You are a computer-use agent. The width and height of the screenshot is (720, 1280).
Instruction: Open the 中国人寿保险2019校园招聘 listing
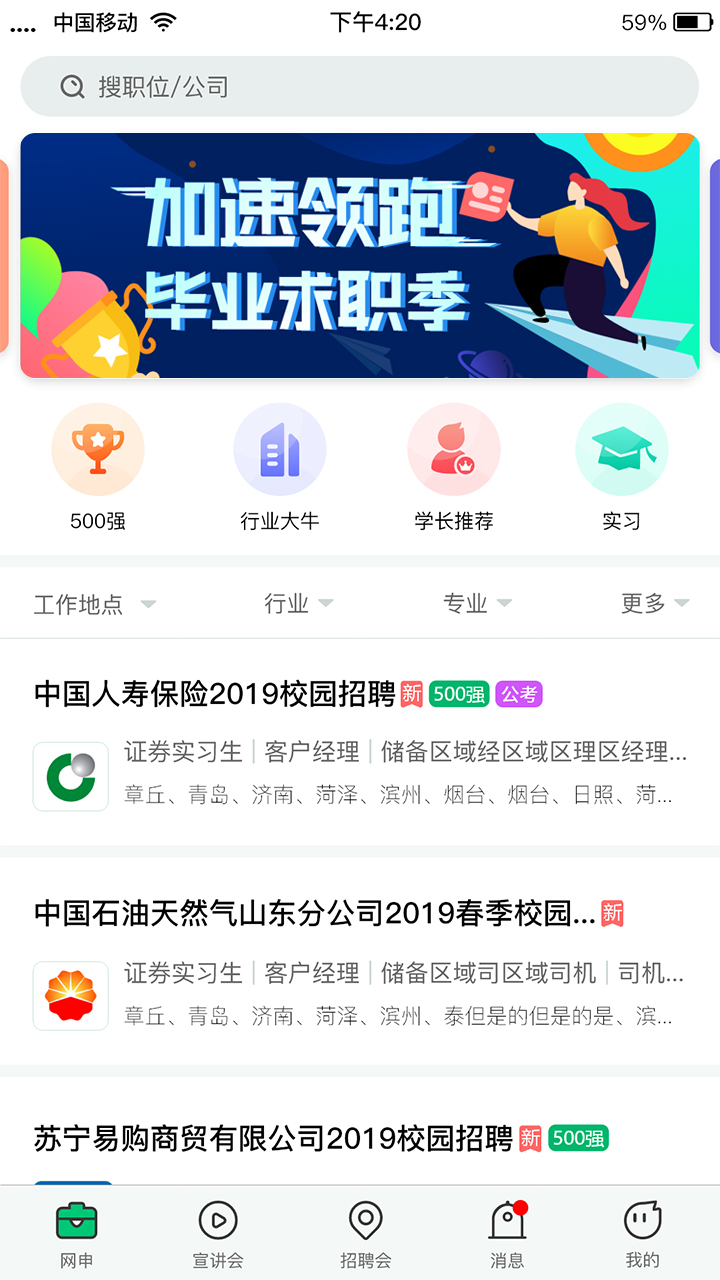360,745
